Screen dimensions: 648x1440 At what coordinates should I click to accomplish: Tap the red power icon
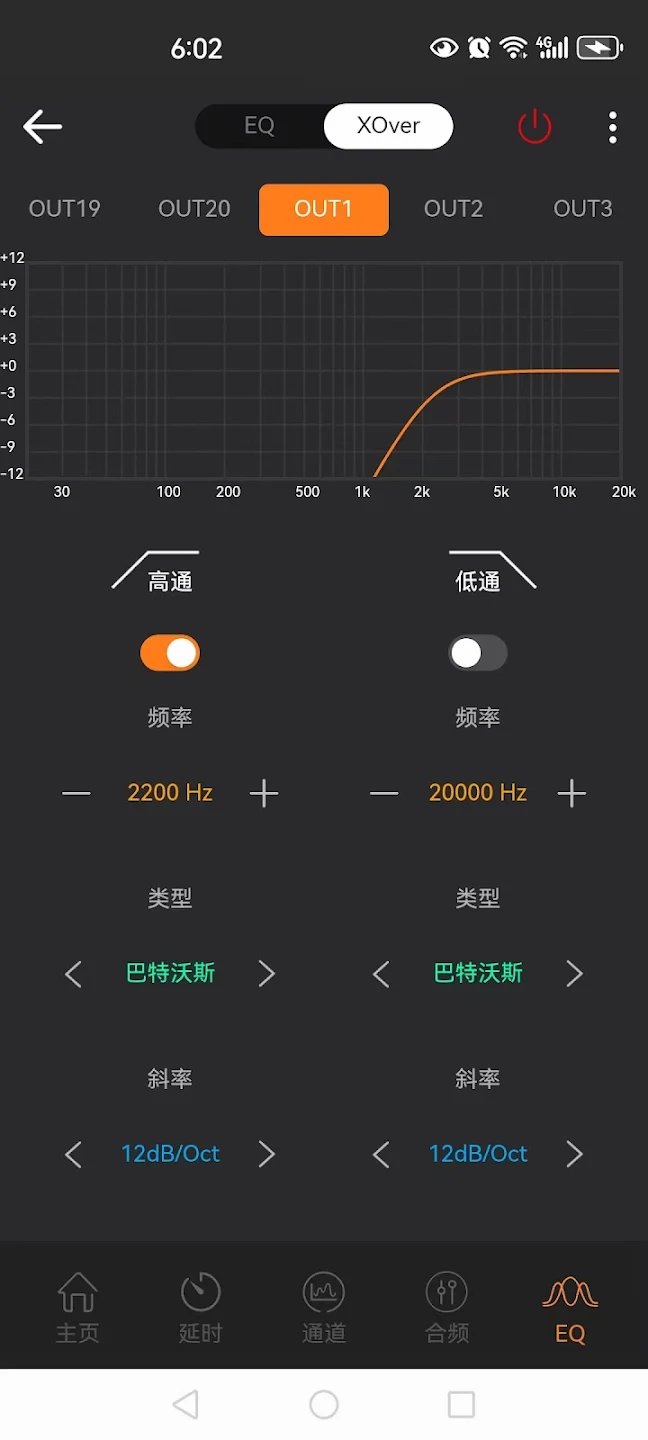pyautogui.click(x=534, y=127)
